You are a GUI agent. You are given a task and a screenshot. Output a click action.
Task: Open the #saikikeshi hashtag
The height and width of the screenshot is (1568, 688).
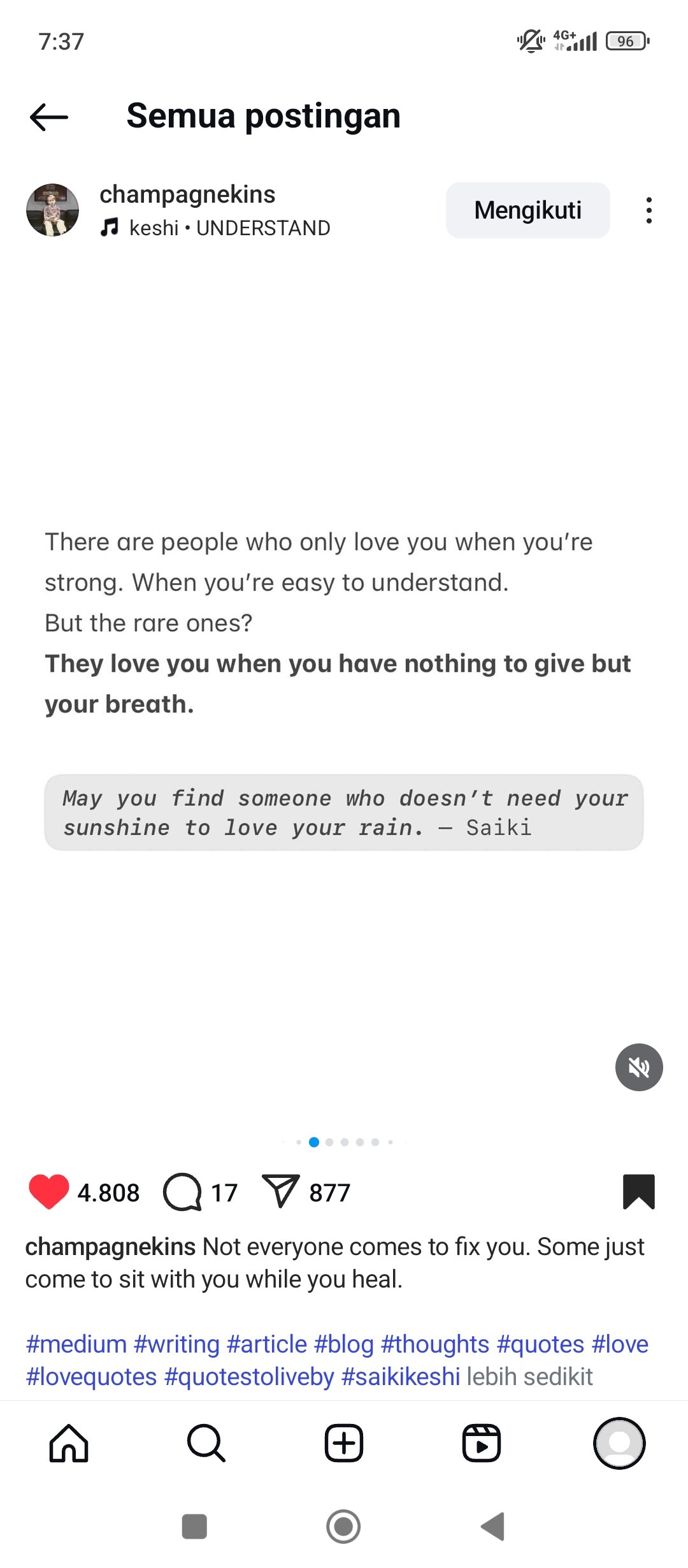[x=400, y=1376]
